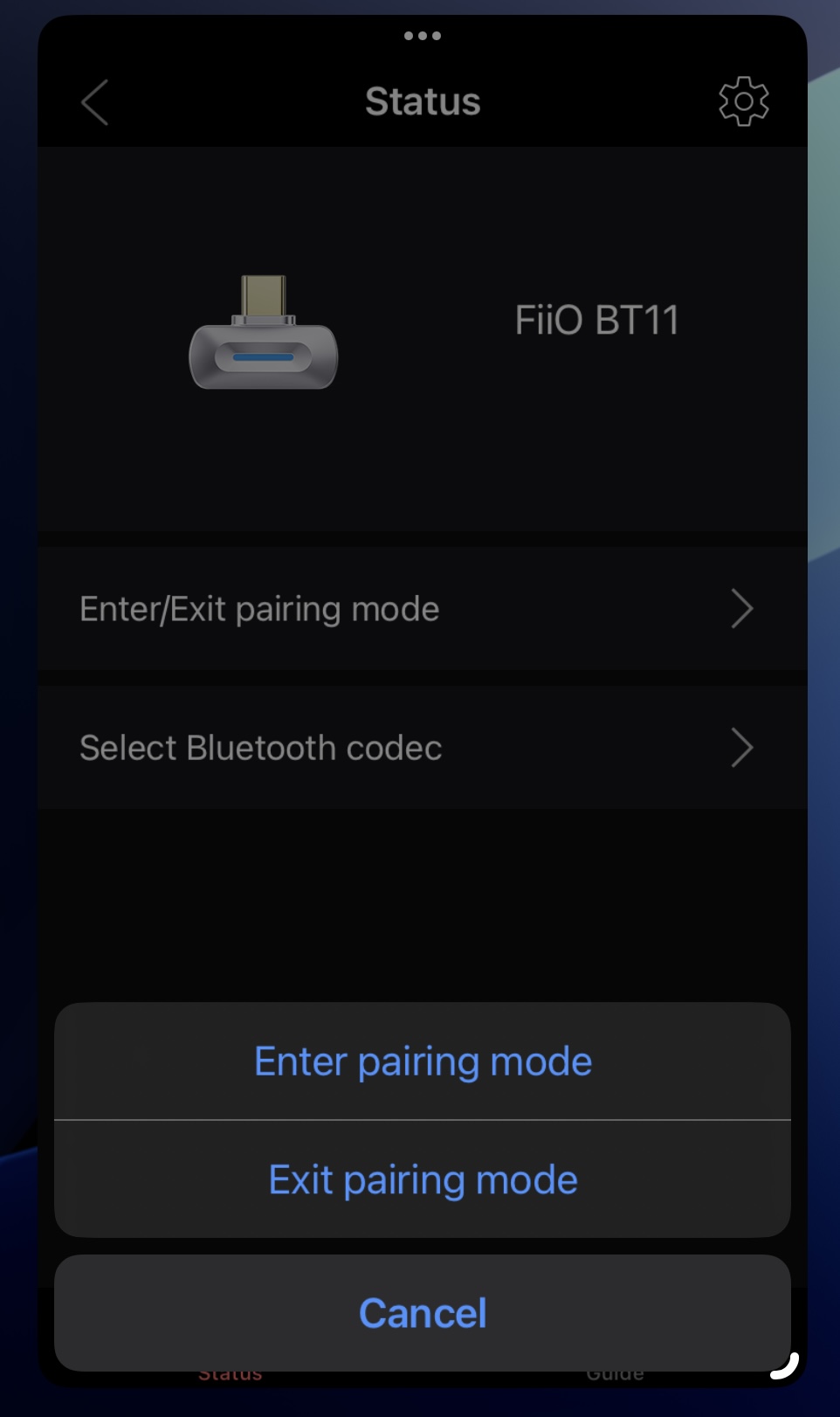Choose Exit pairing mode

pyautogui.click(x=423, y=1179)
